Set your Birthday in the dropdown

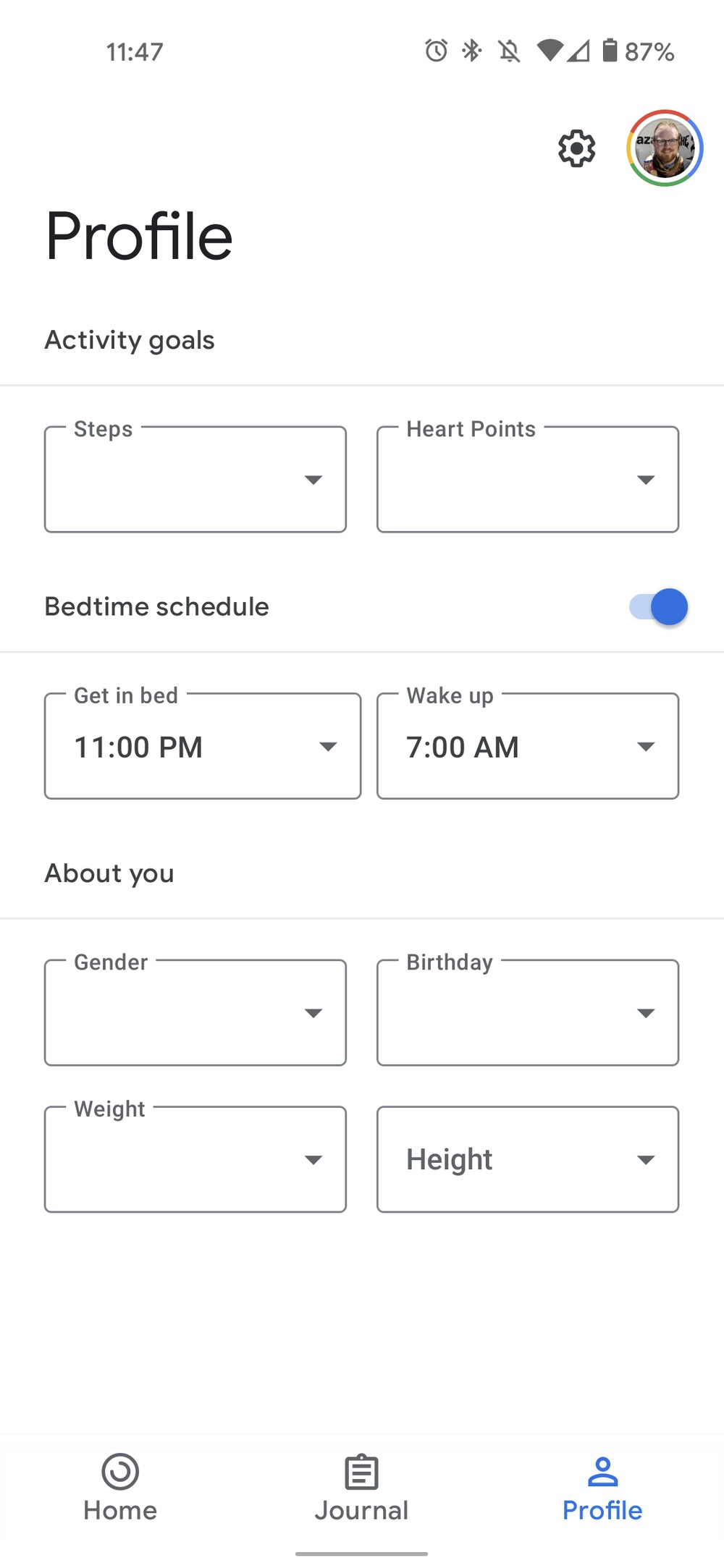[528, 1013]
